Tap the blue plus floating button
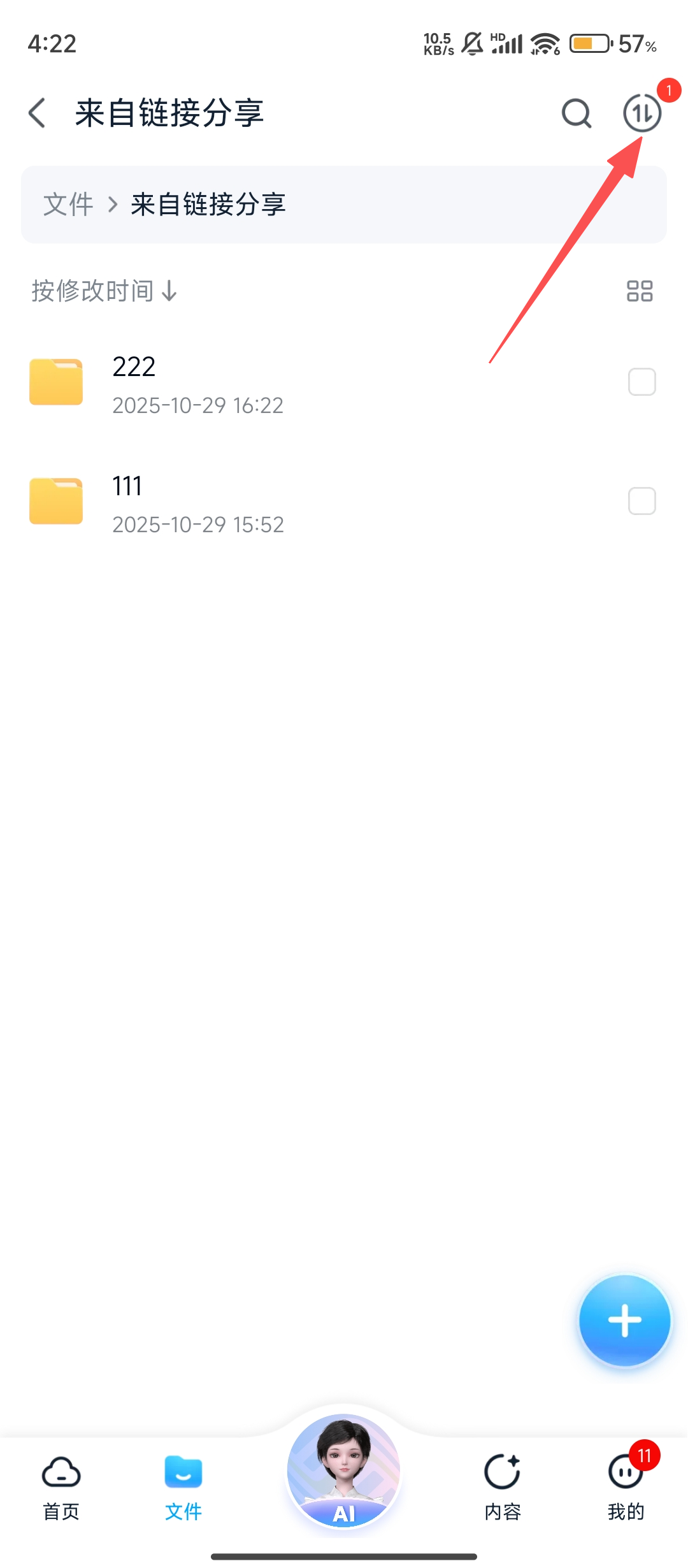Screen dimensions: 688x1568 tap(624, 1320)
